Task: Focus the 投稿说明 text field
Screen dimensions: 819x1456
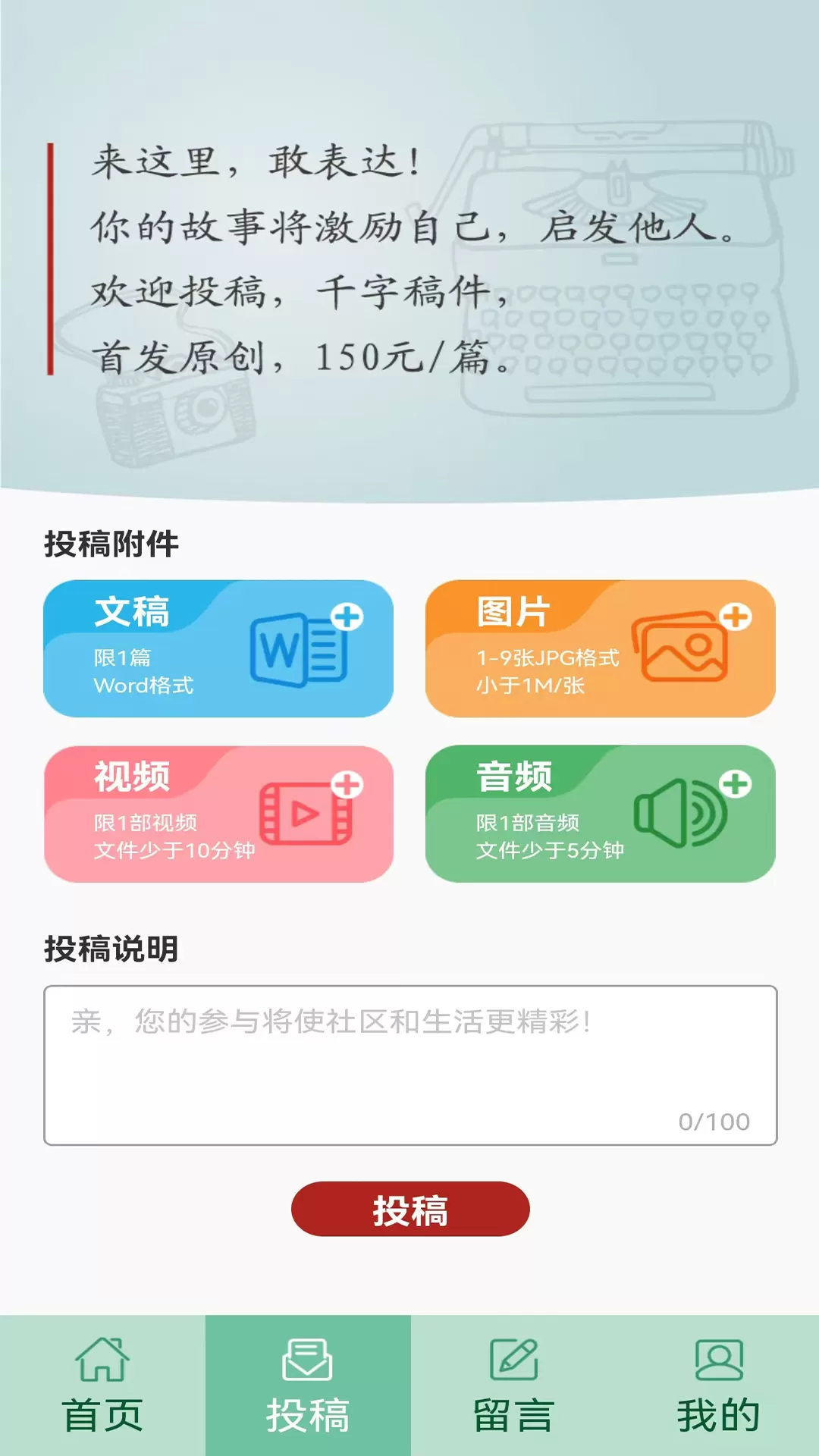Action: point(409,1065)
